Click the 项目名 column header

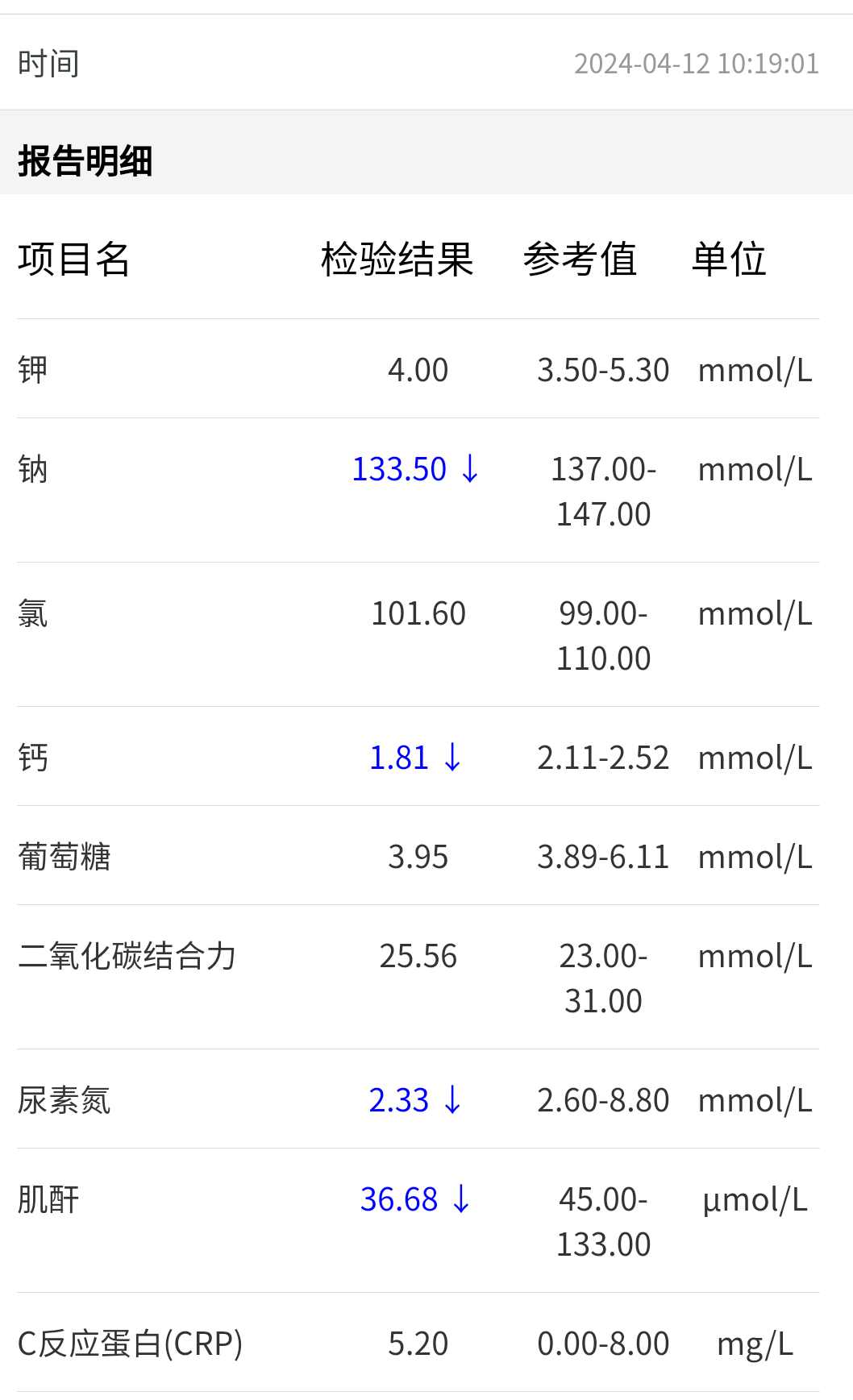point(74,260)
